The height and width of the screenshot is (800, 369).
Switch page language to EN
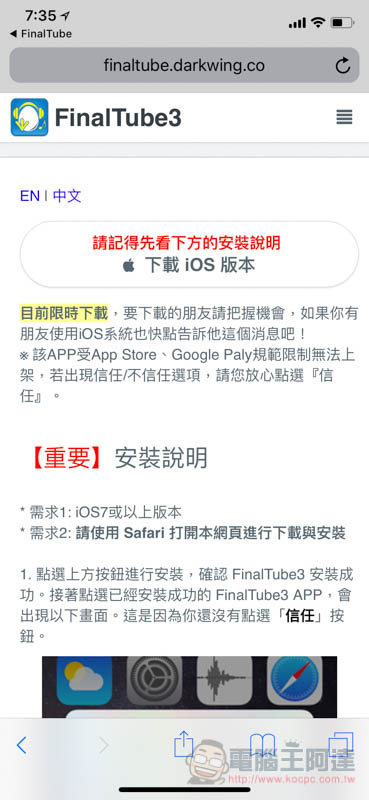point(30,196)
